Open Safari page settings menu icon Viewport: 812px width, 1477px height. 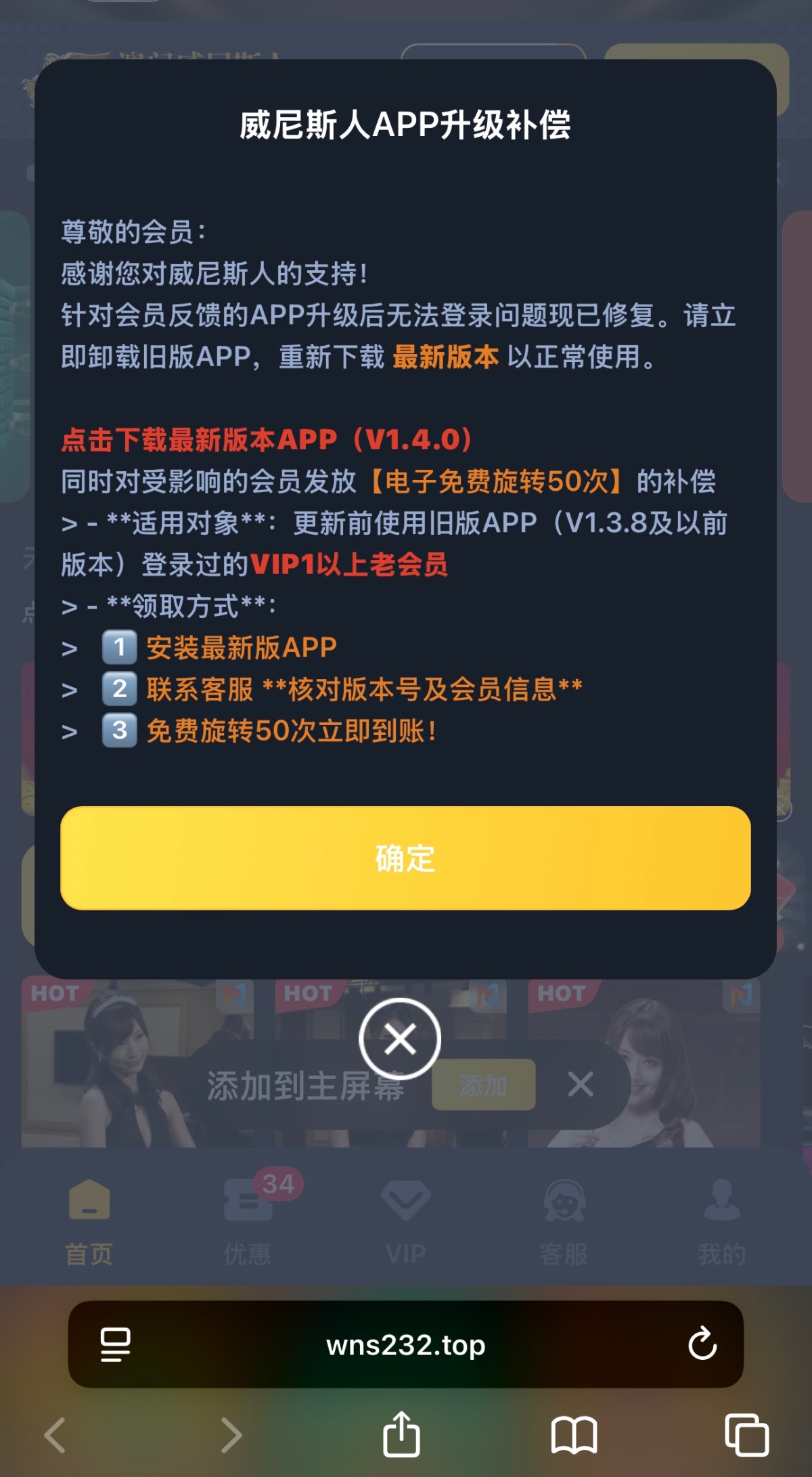click(115, 1344)
